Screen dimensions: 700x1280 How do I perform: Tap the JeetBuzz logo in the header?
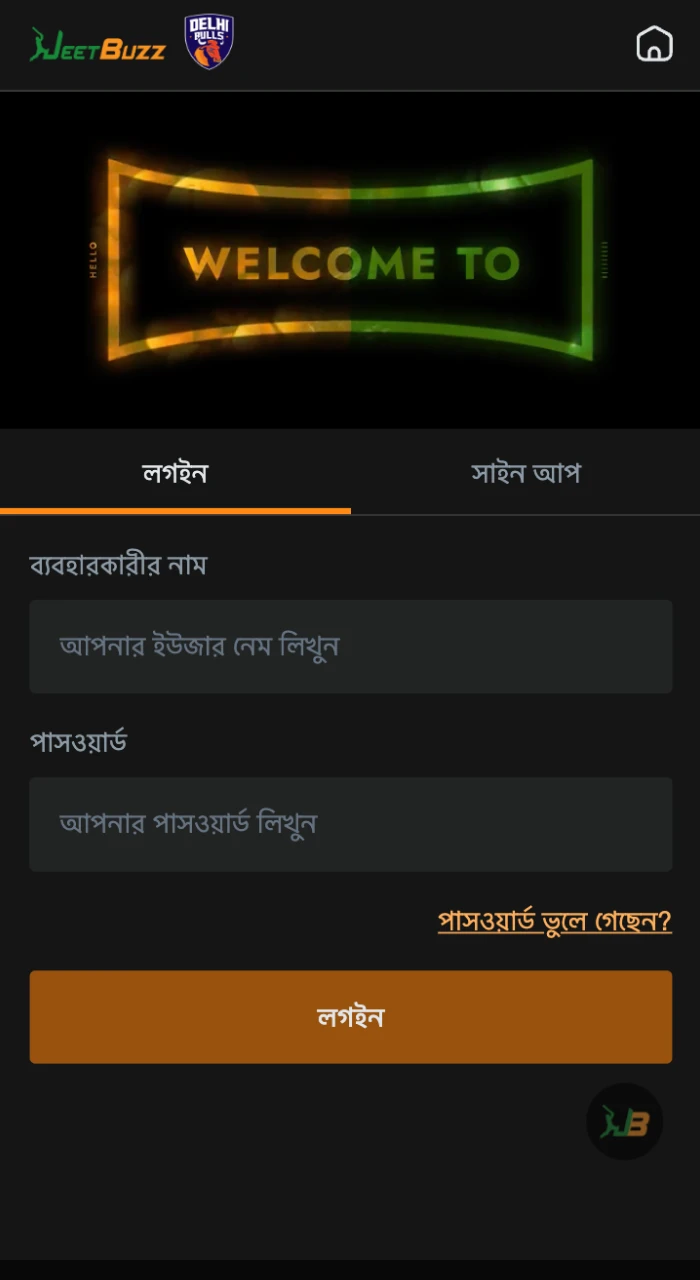pyautogui.click(x=98, y=45)
